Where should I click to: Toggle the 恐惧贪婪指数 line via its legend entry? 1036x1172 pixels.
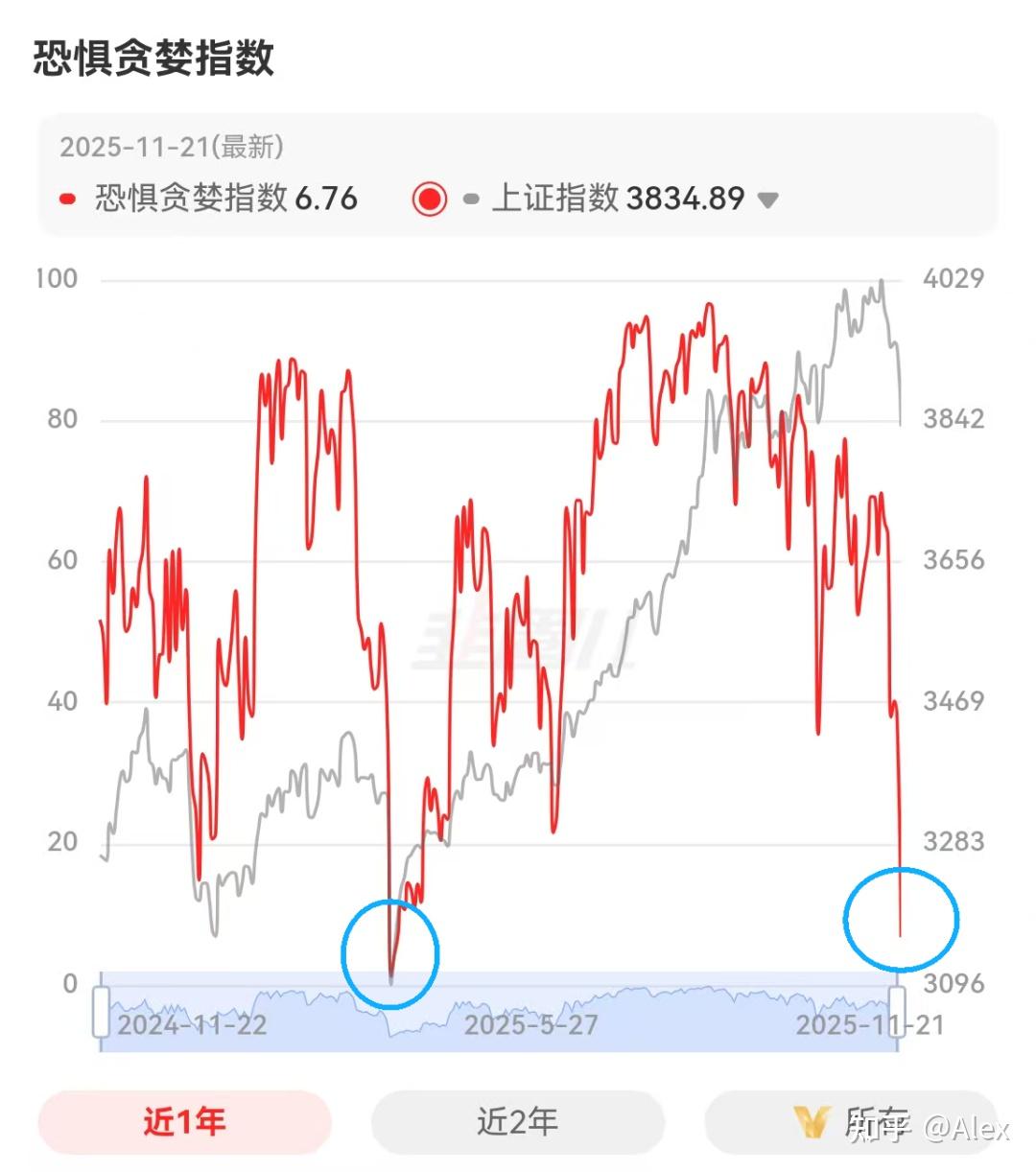(225, 199)
